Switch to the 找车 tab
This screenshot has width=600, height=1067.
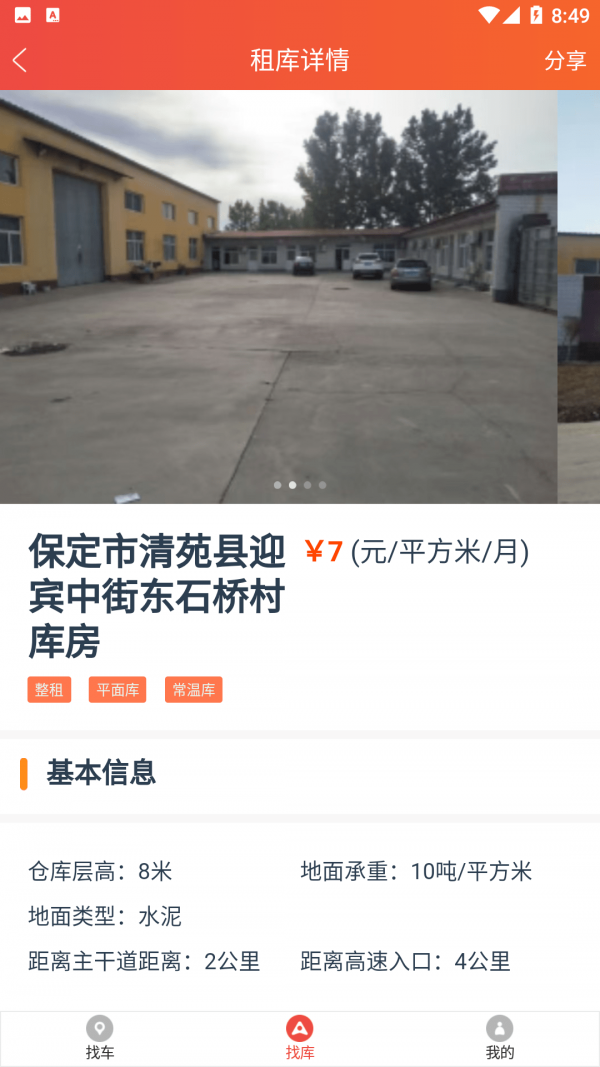tap(100, 1038)
